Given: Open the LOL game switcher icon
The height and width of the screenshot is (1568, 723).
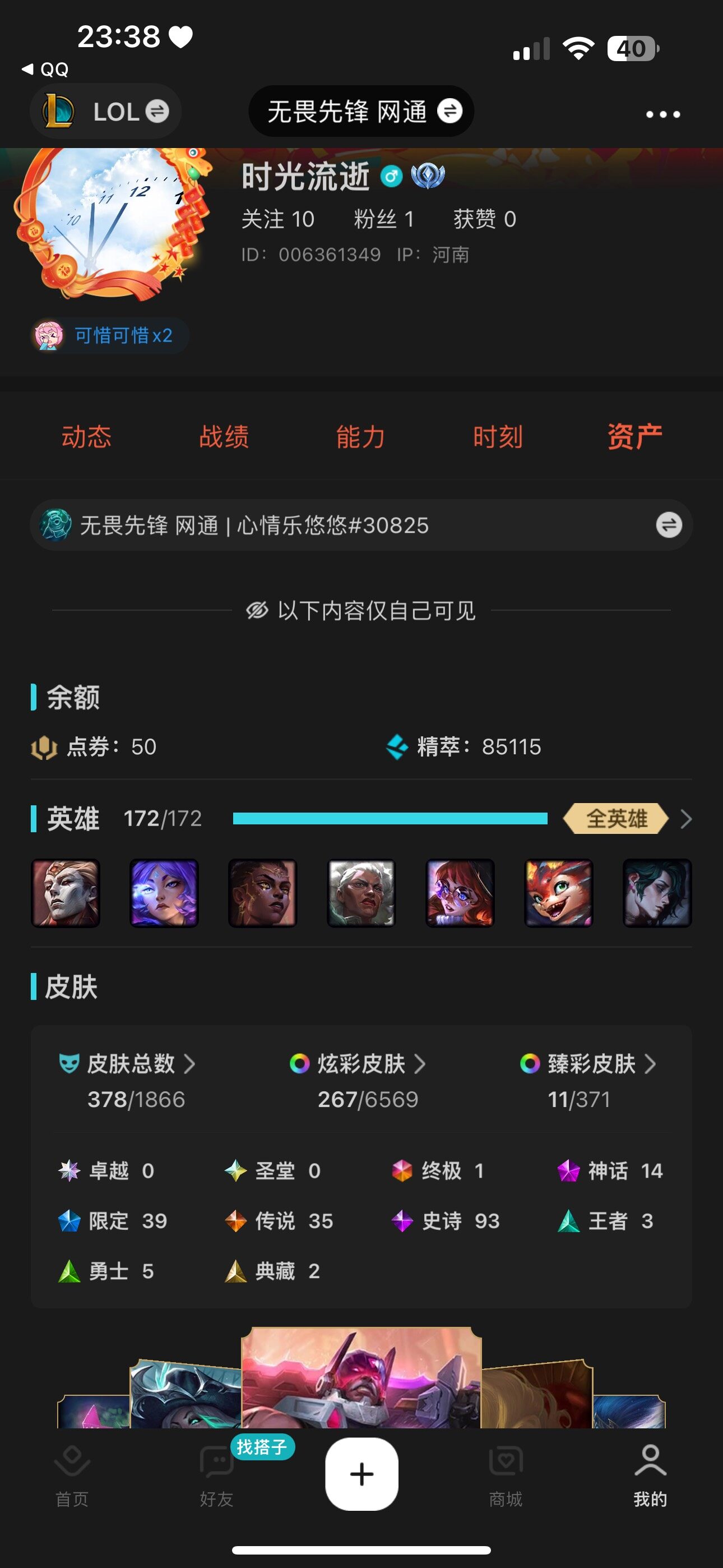Looking at the screenshot, I should point(58,112).
